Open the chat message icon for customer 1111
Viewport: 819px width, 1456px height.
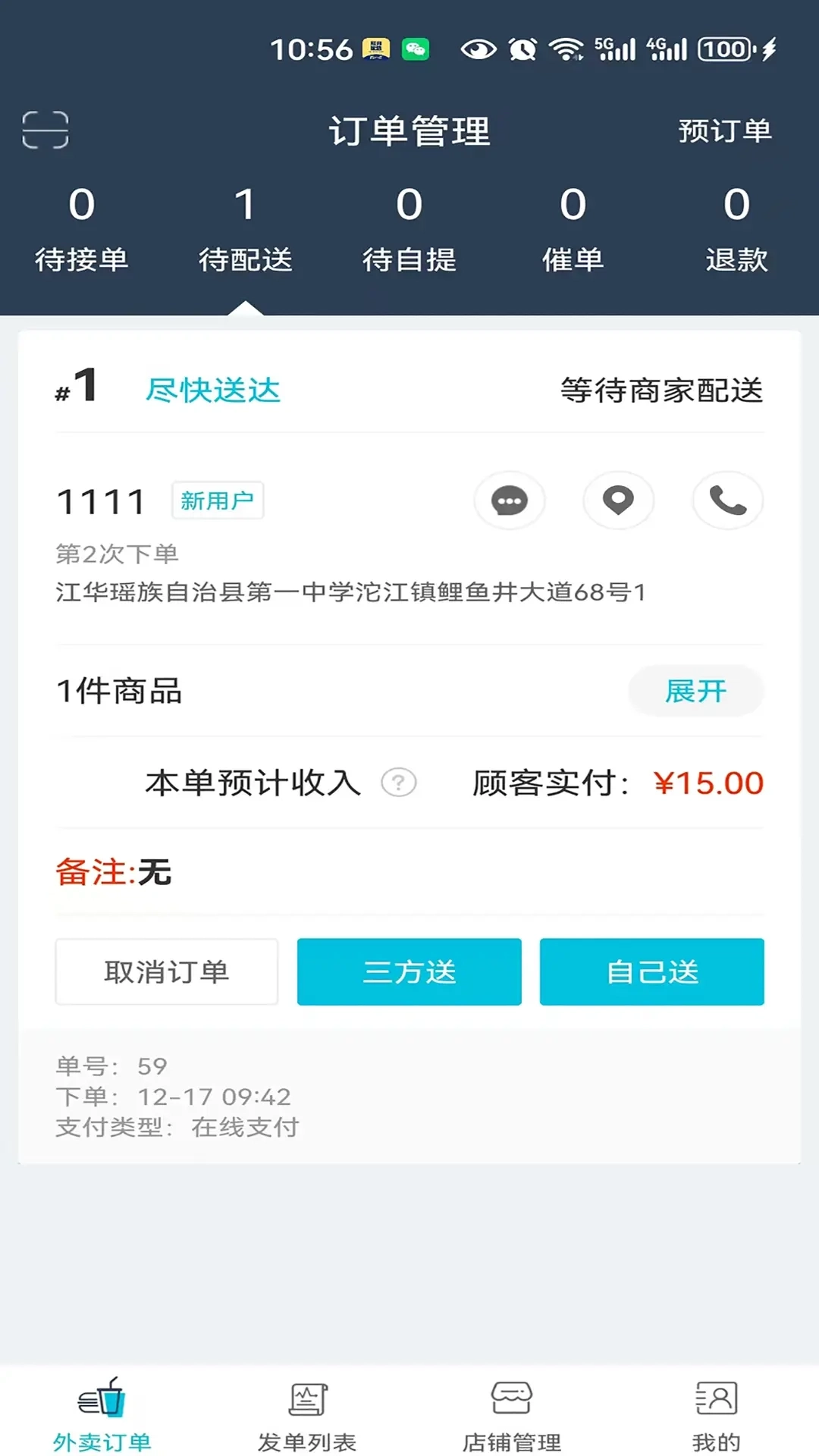coord(509,500)
